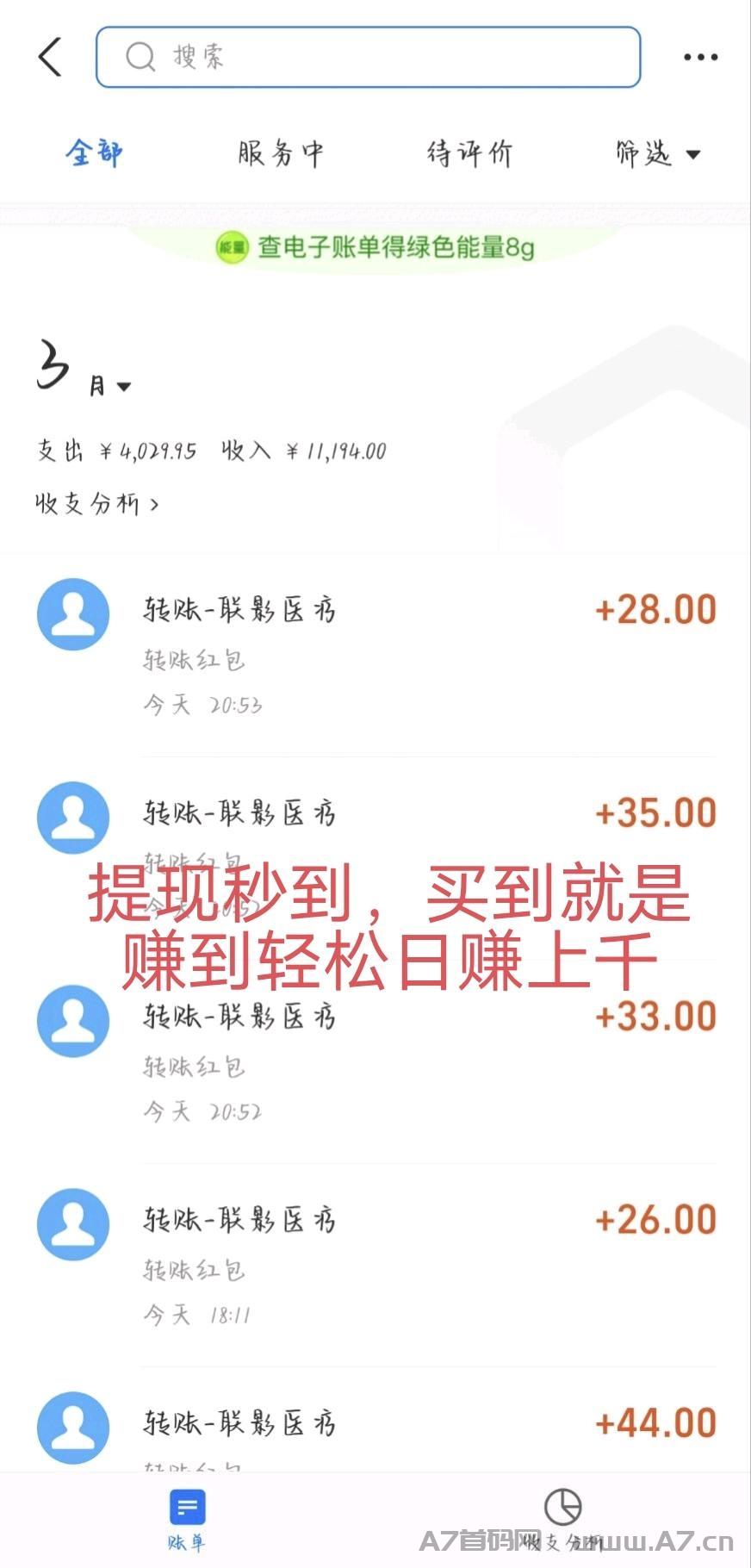Open the +44.00 transfer record

(x=375, y=1420)
